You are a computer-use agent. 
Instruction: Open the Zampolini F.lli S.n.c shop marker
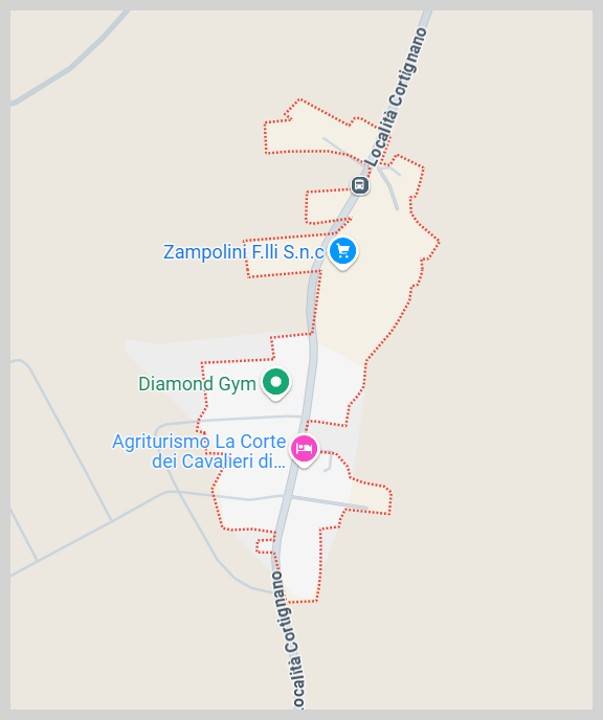343,251
